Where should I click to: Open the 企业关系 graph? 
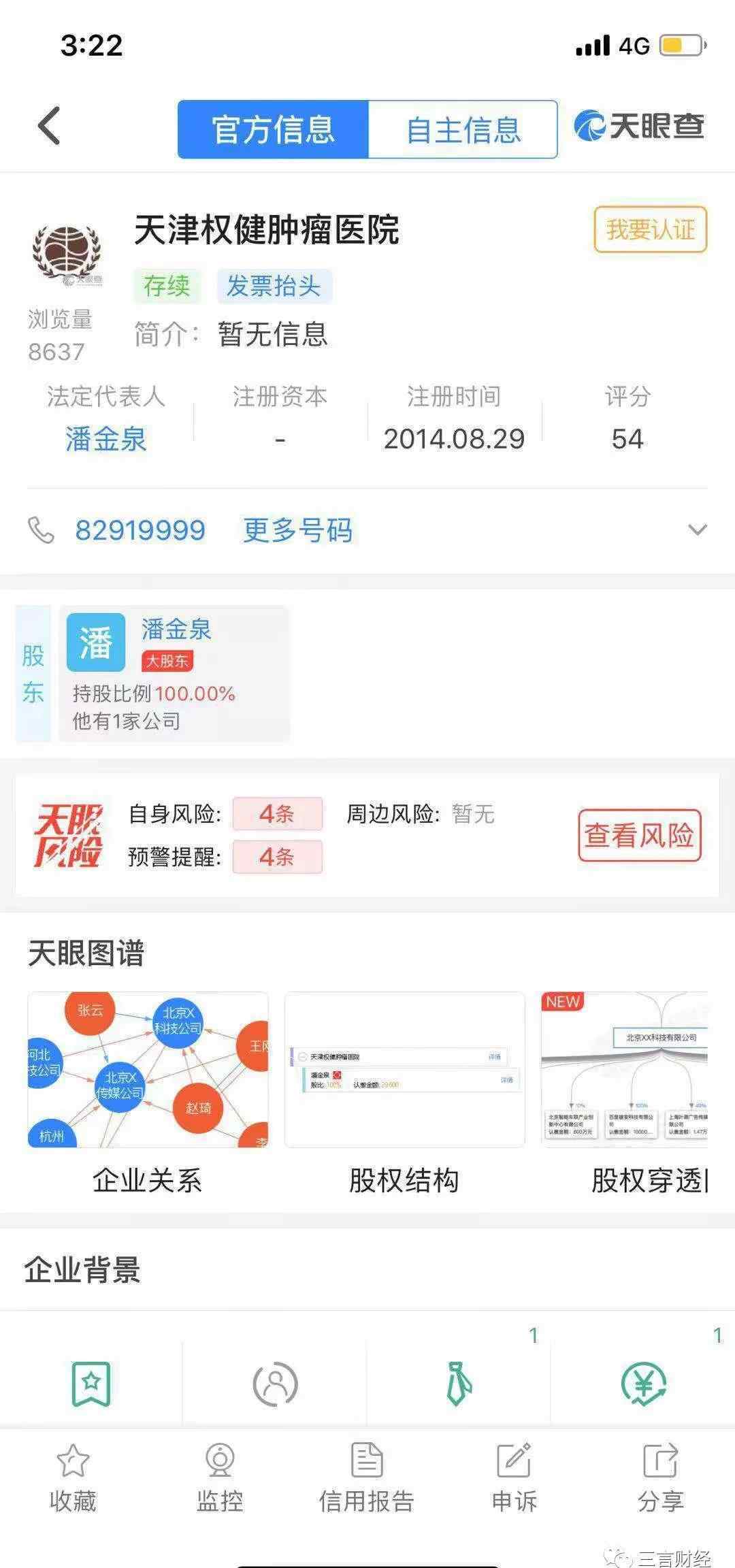pos(148,1070)
